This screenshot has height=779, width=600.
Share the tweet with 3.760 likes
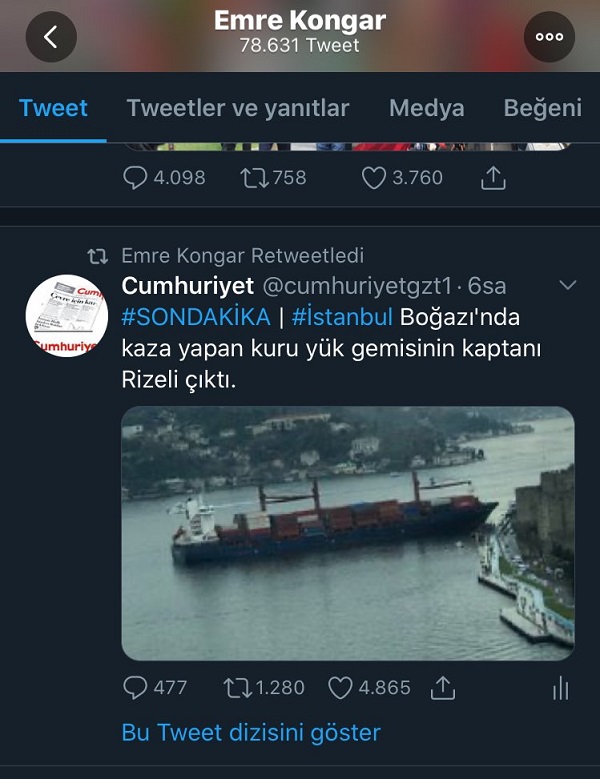pyautogui.click(x=492, y=178)
